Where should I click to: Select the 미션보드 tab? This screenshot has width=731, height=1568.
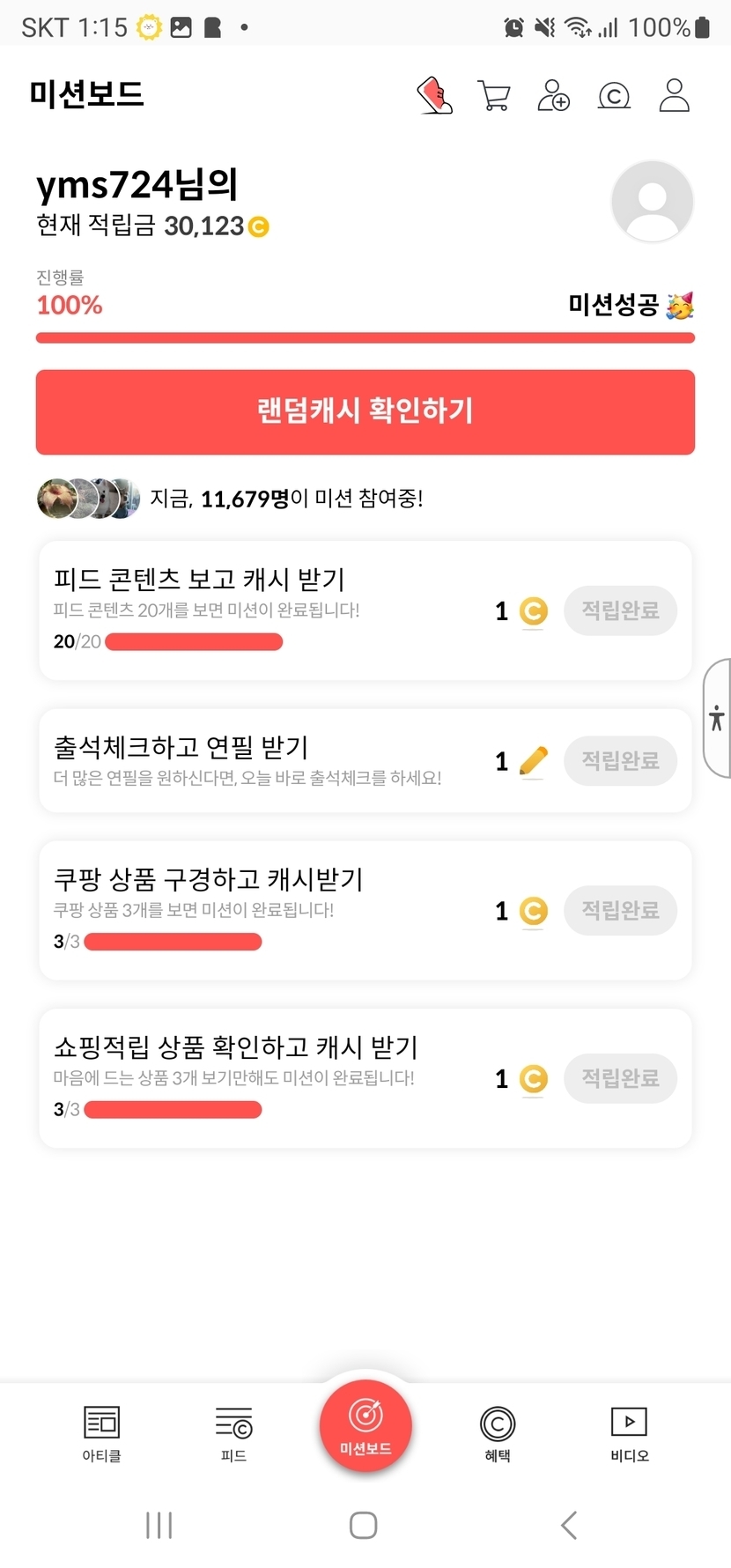coord(365,1424)
